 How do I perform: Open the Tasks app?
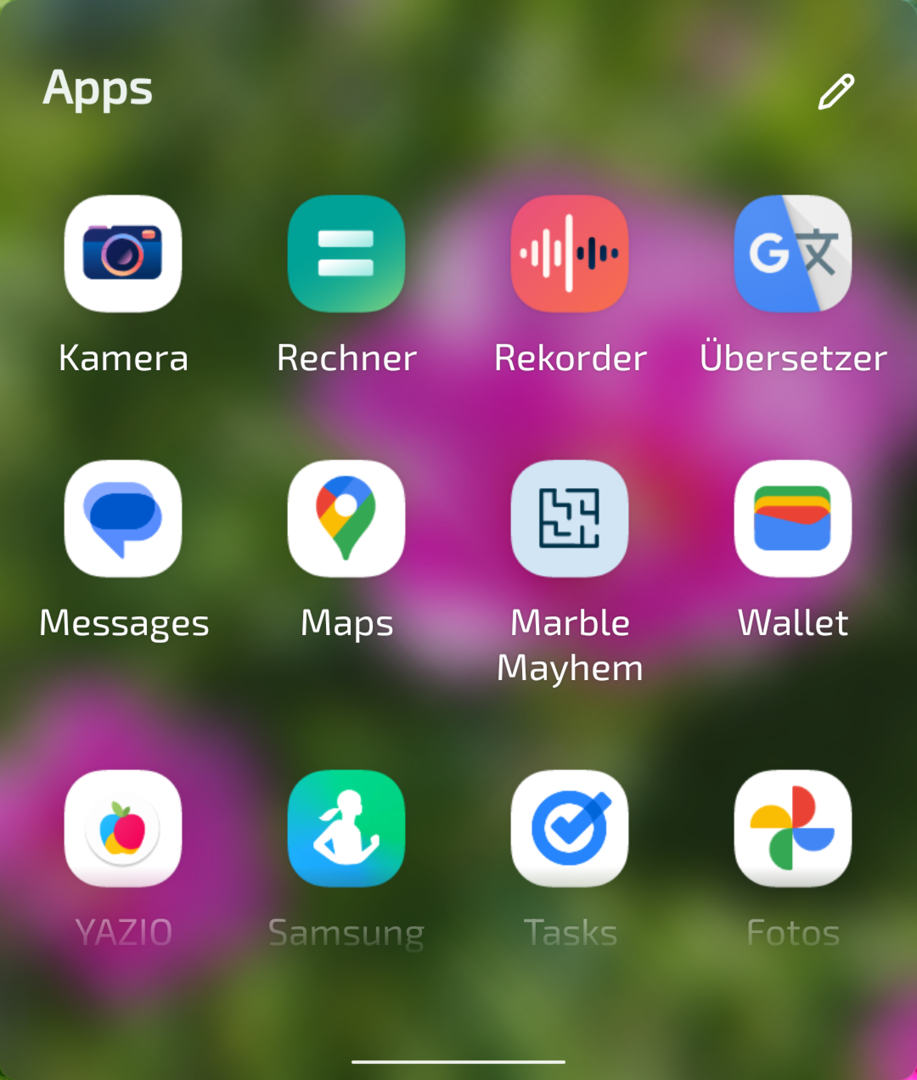[x=569, y=829]
